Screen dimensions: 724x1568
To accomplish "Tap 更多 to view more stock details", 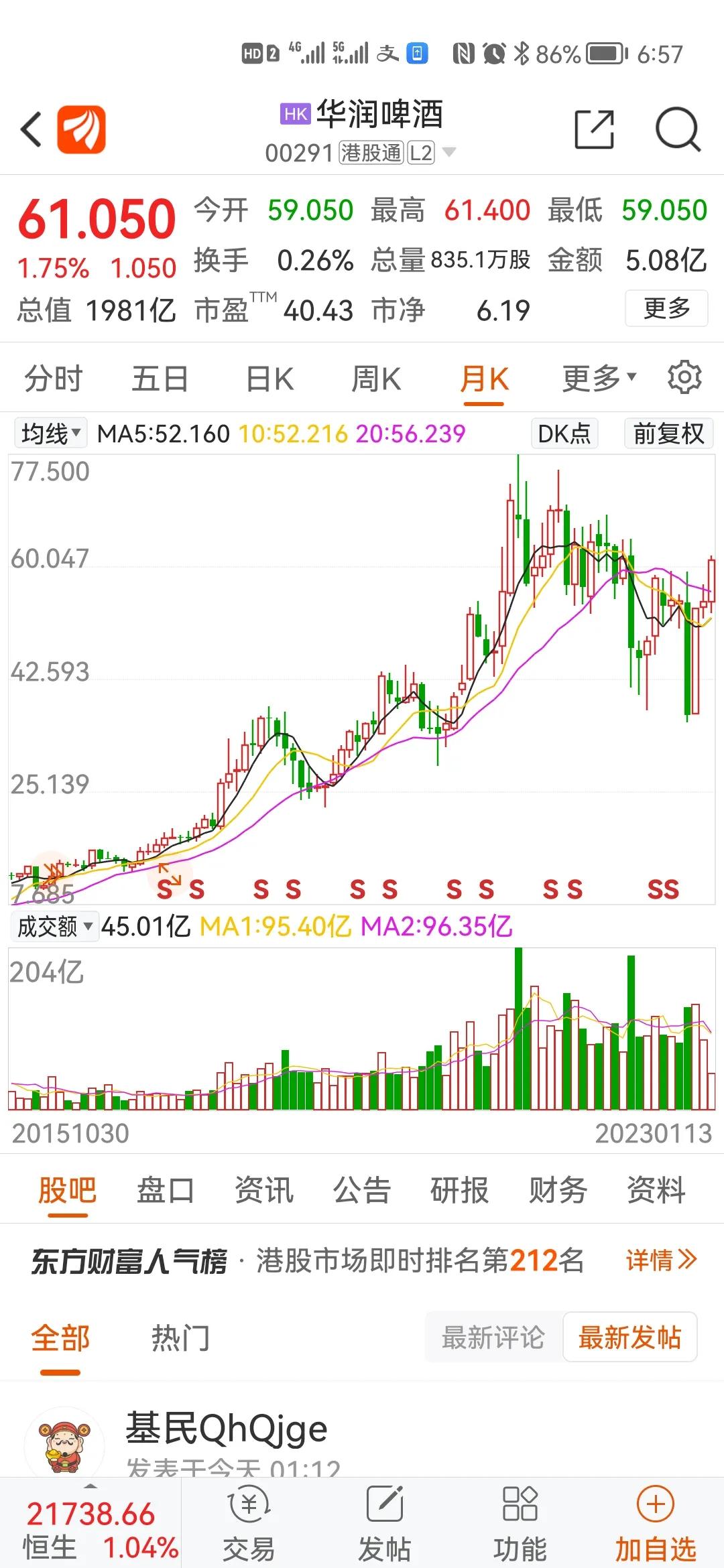I will point(666,309).
